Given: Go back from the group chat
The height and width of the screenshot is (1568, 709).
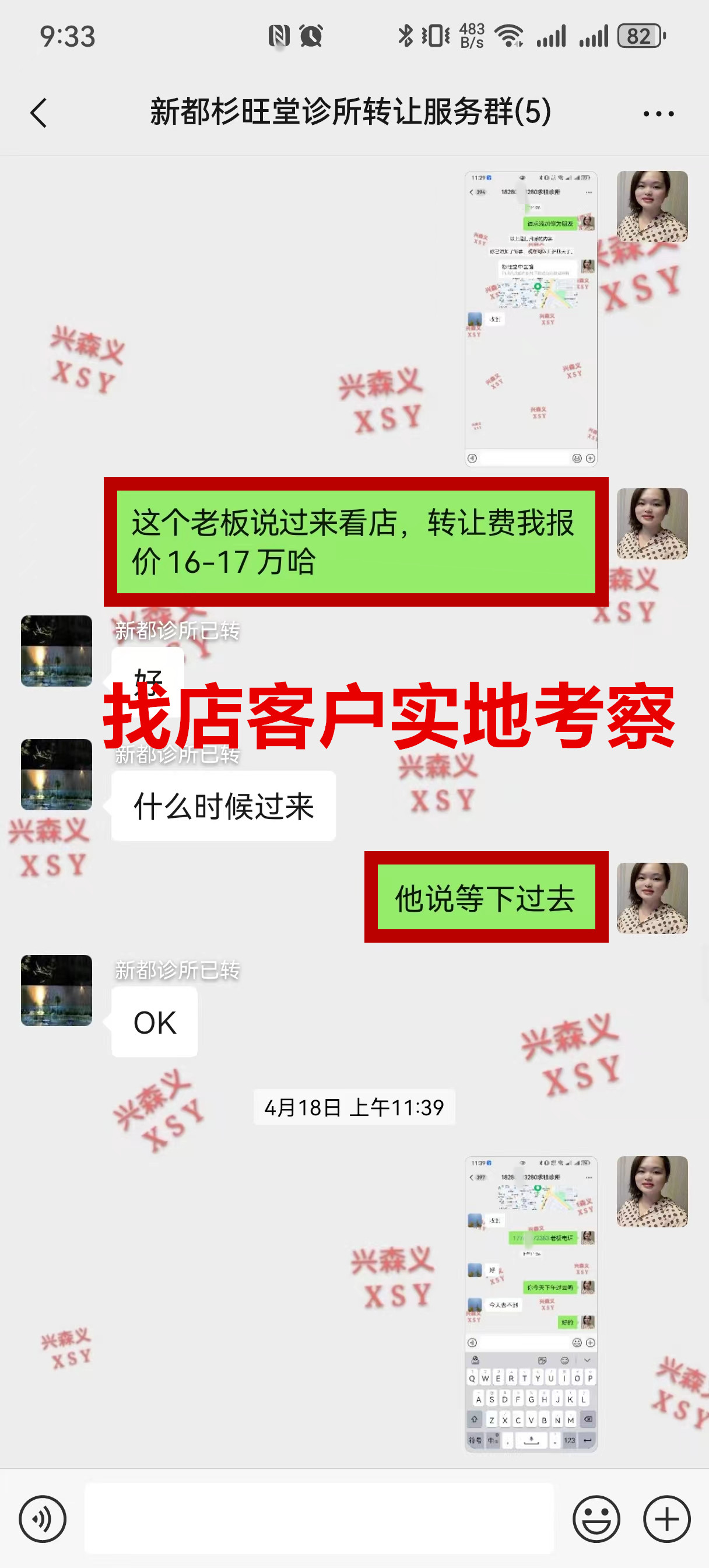Looking at the screenshot, I should (38, 113).
